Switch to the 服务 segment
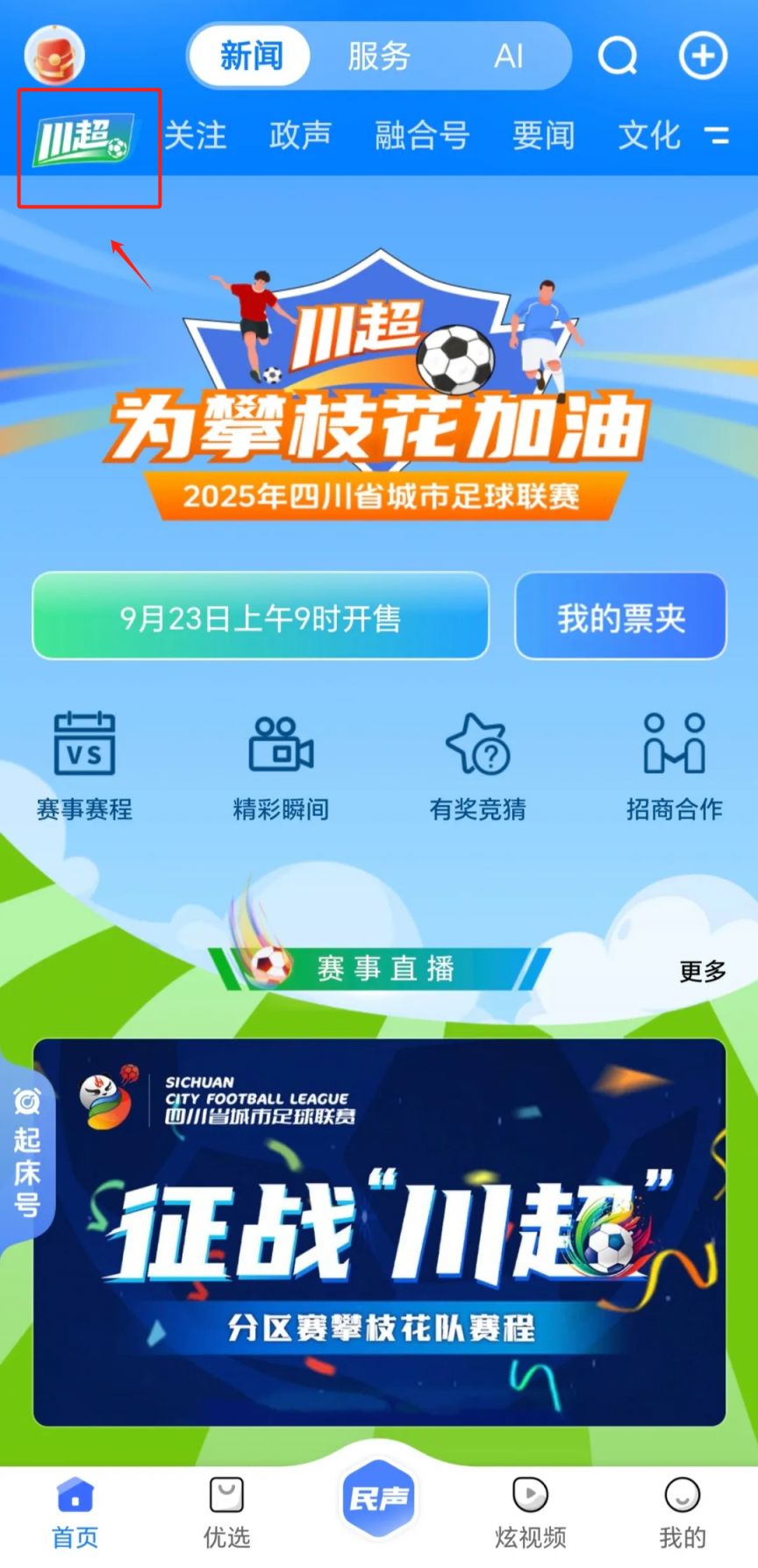The height and width of the screenshot is (1568, 758). pyautogui.click(x=379, y=56)
